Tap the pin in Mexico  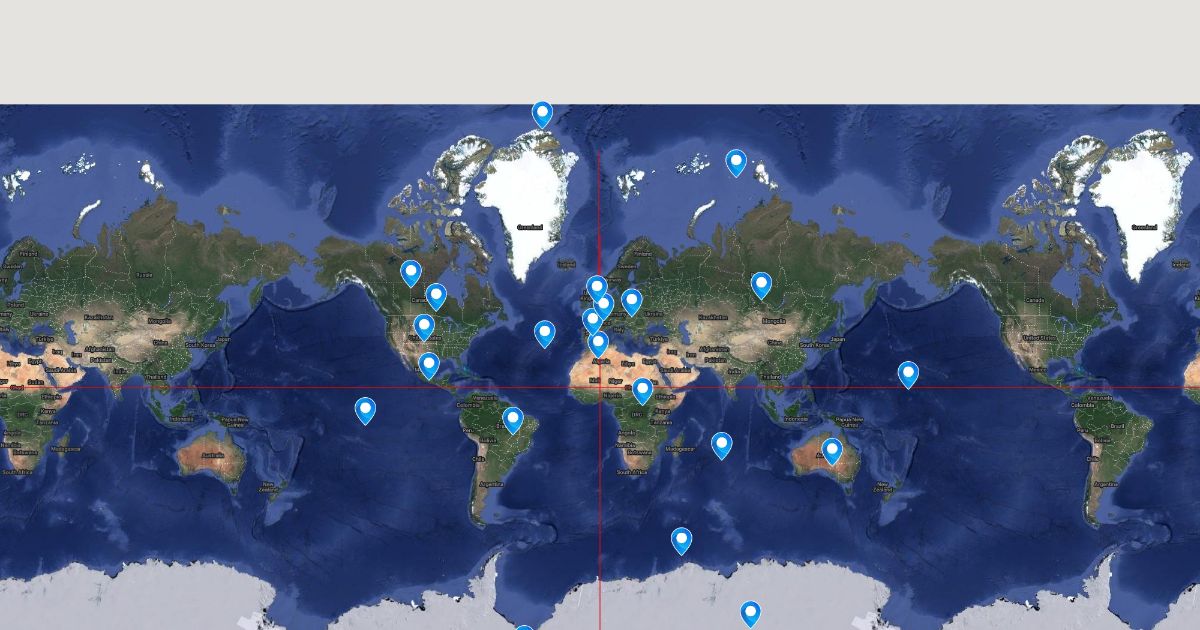click(429, 365)
